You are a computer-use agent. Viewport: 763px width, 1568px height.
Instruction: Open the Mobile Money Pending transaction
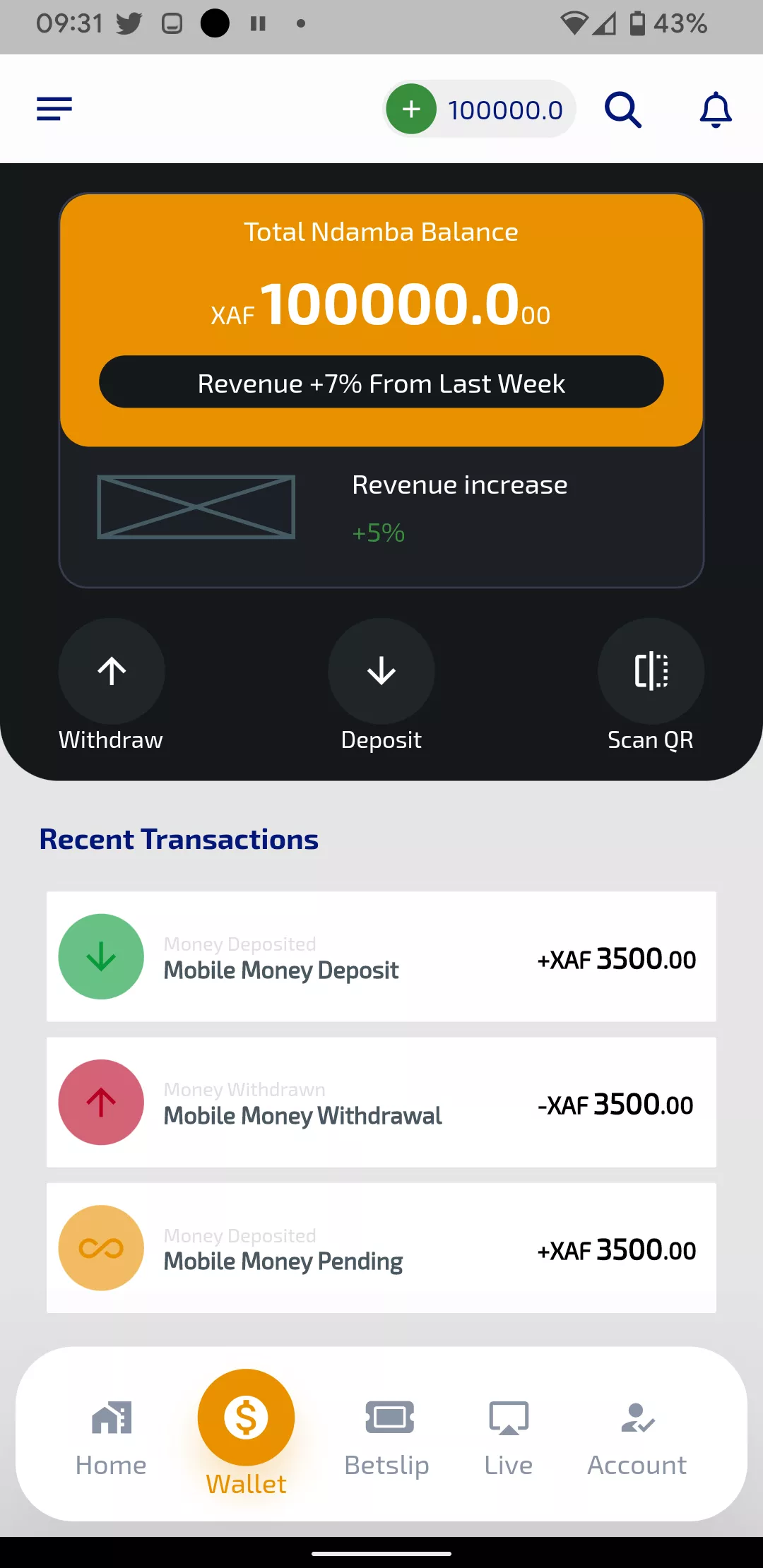coord(381,1248)
